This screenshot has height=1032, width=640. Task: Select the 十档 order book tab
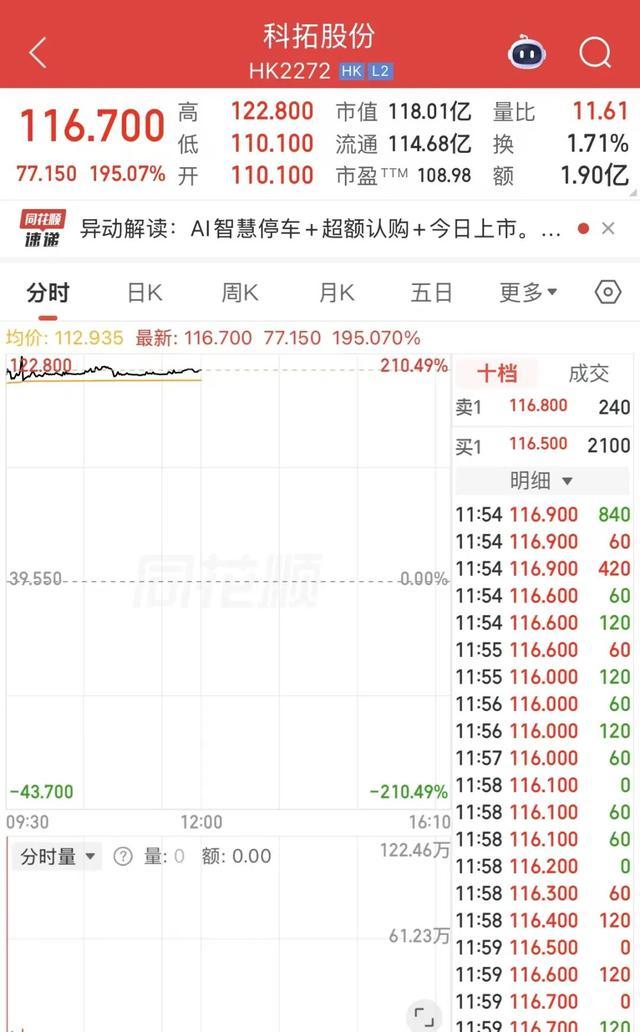pos(497,373)
